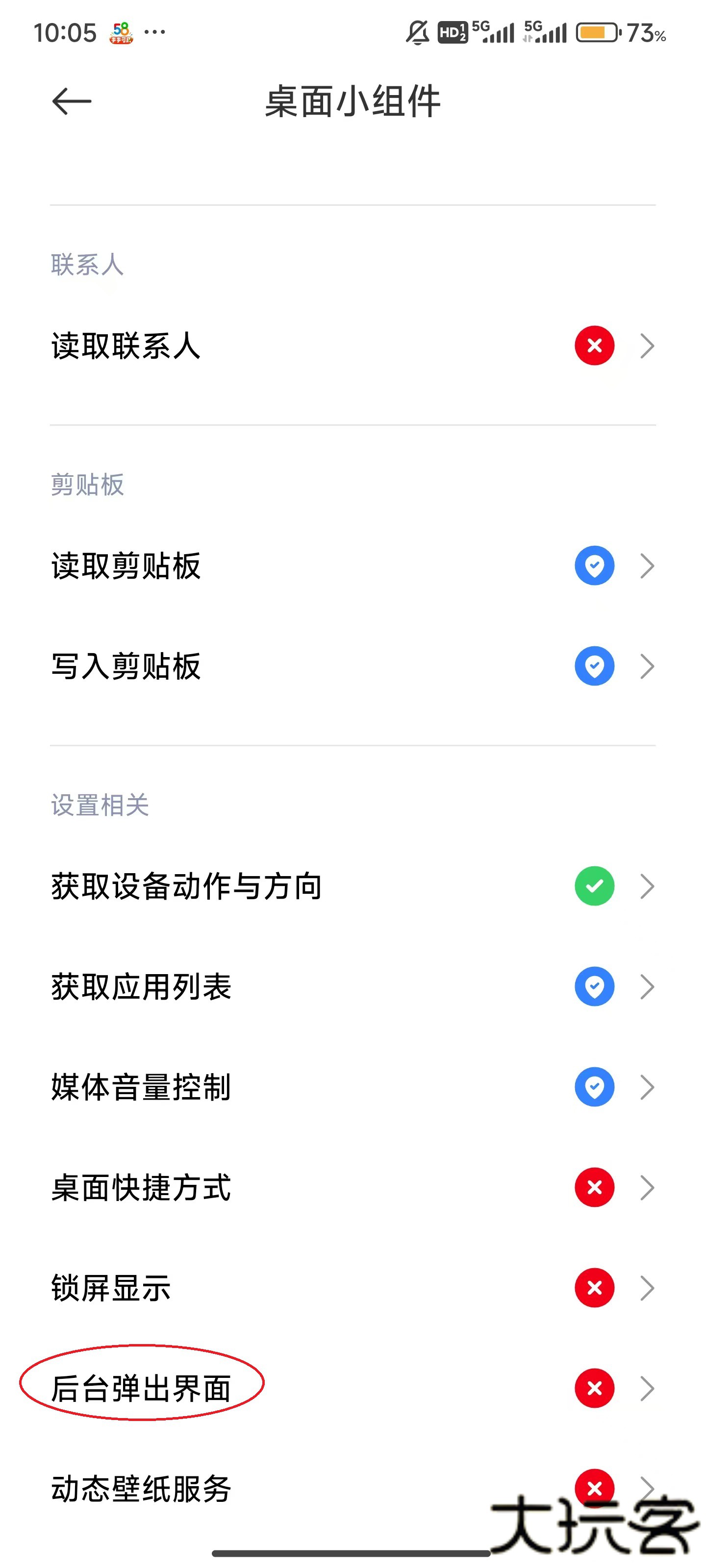Viewport: 706px width, 1568px height.
Task: Open 后台弹出界面 permission setting
Action: (352, 1388)
